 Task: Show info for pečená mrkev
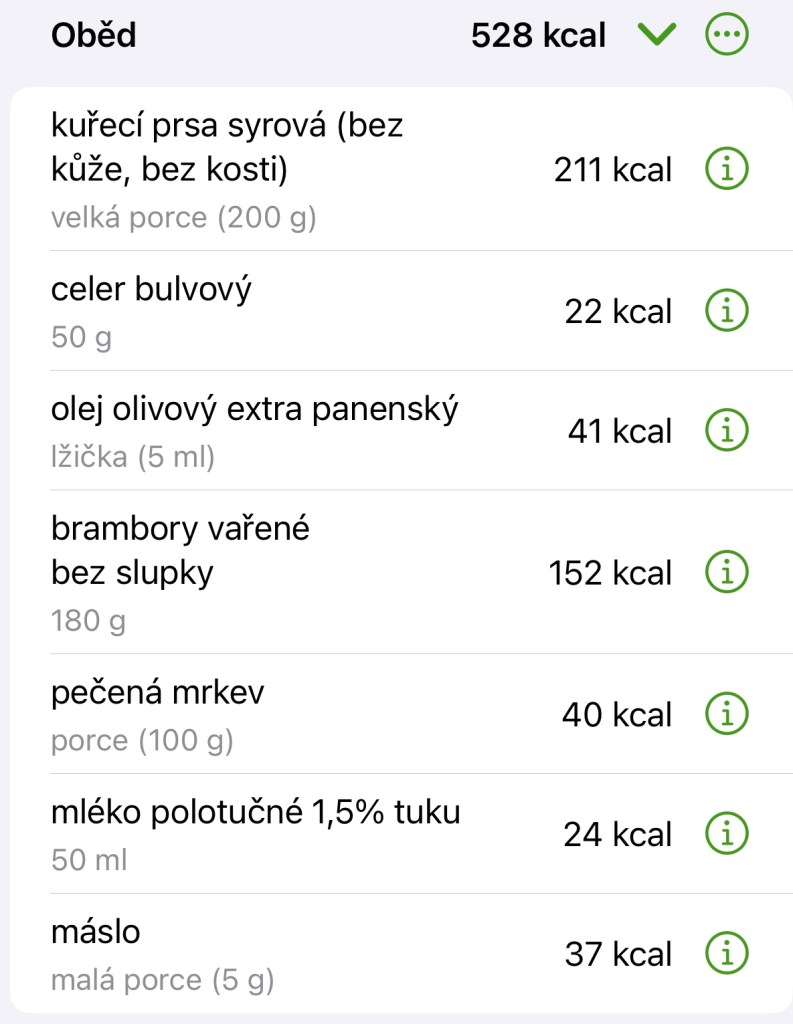pos(726,715)
